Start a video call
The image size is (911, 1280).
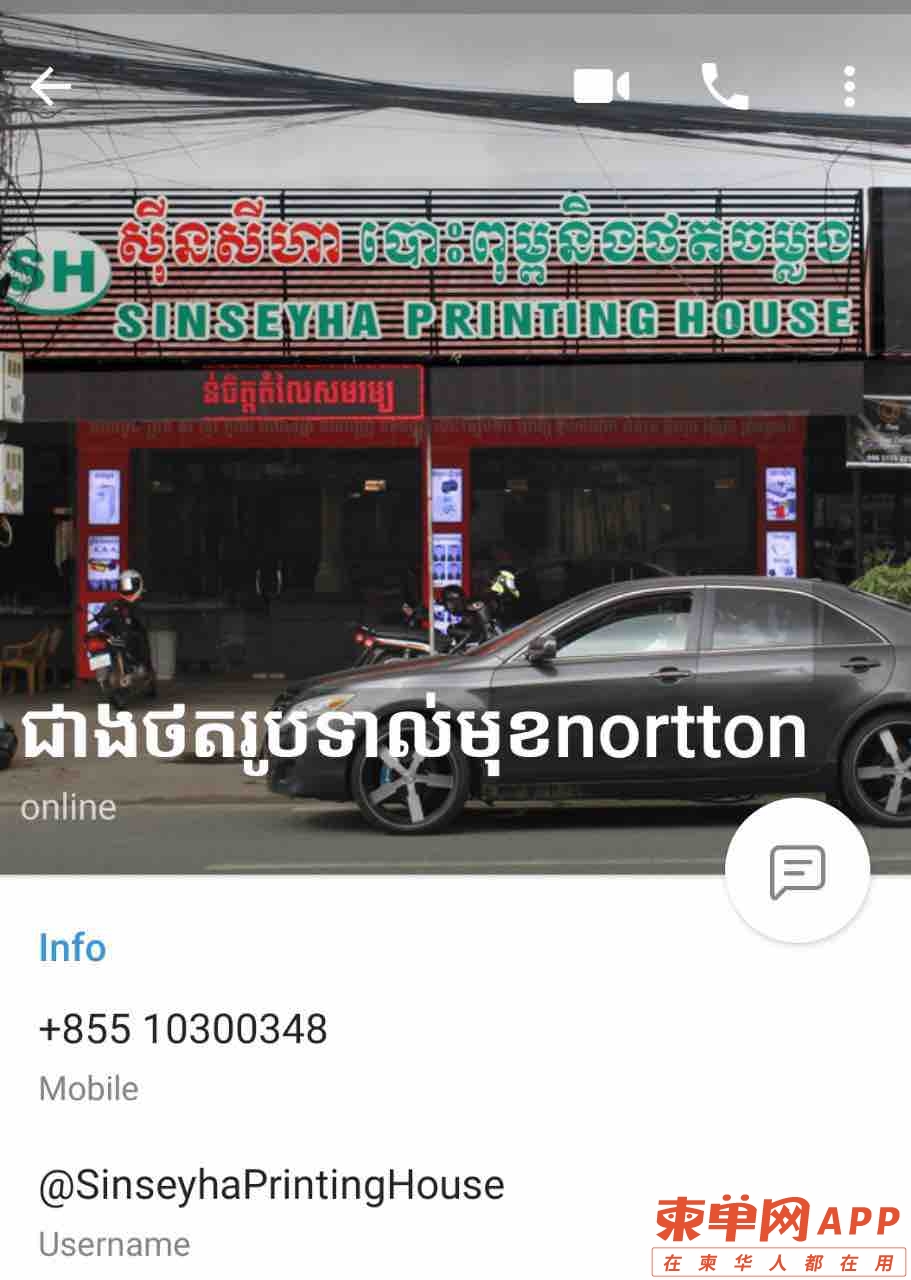tap(601, 87)
